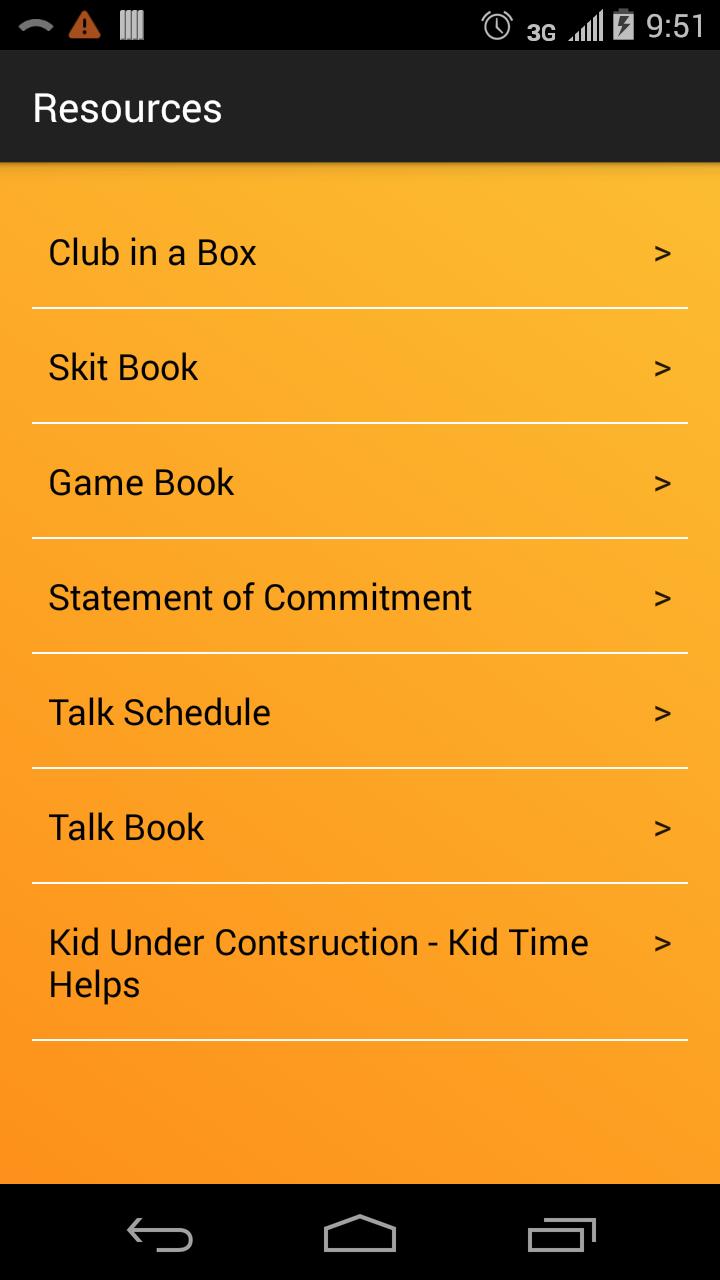720x1280 pixels.
Task: Go to the Talk Book
Action: [359, 828]
